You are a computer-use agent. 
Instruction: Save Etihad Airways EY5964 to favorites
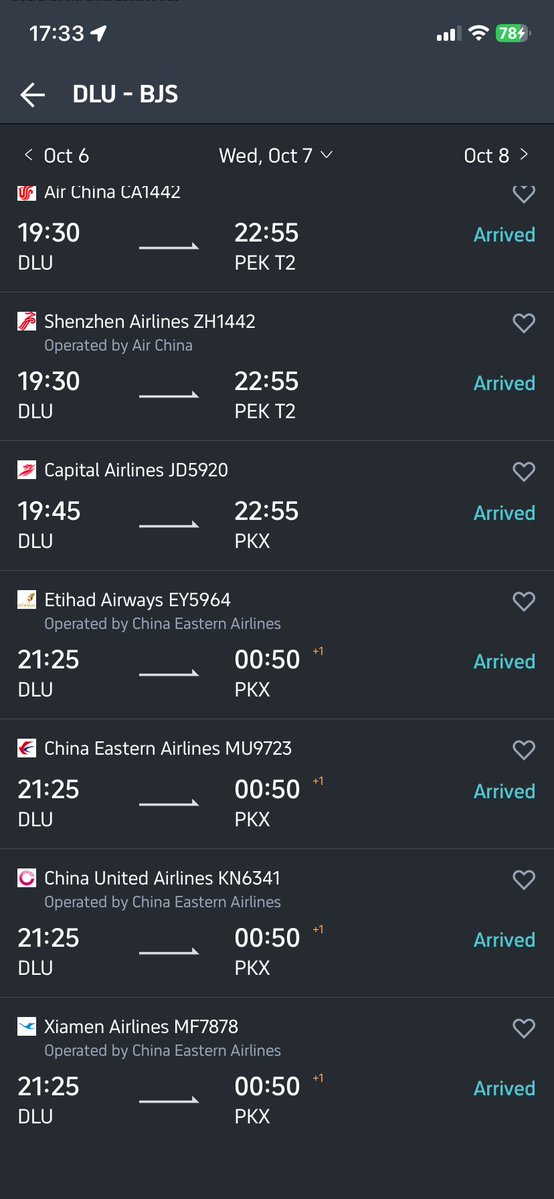coord(523,602)
